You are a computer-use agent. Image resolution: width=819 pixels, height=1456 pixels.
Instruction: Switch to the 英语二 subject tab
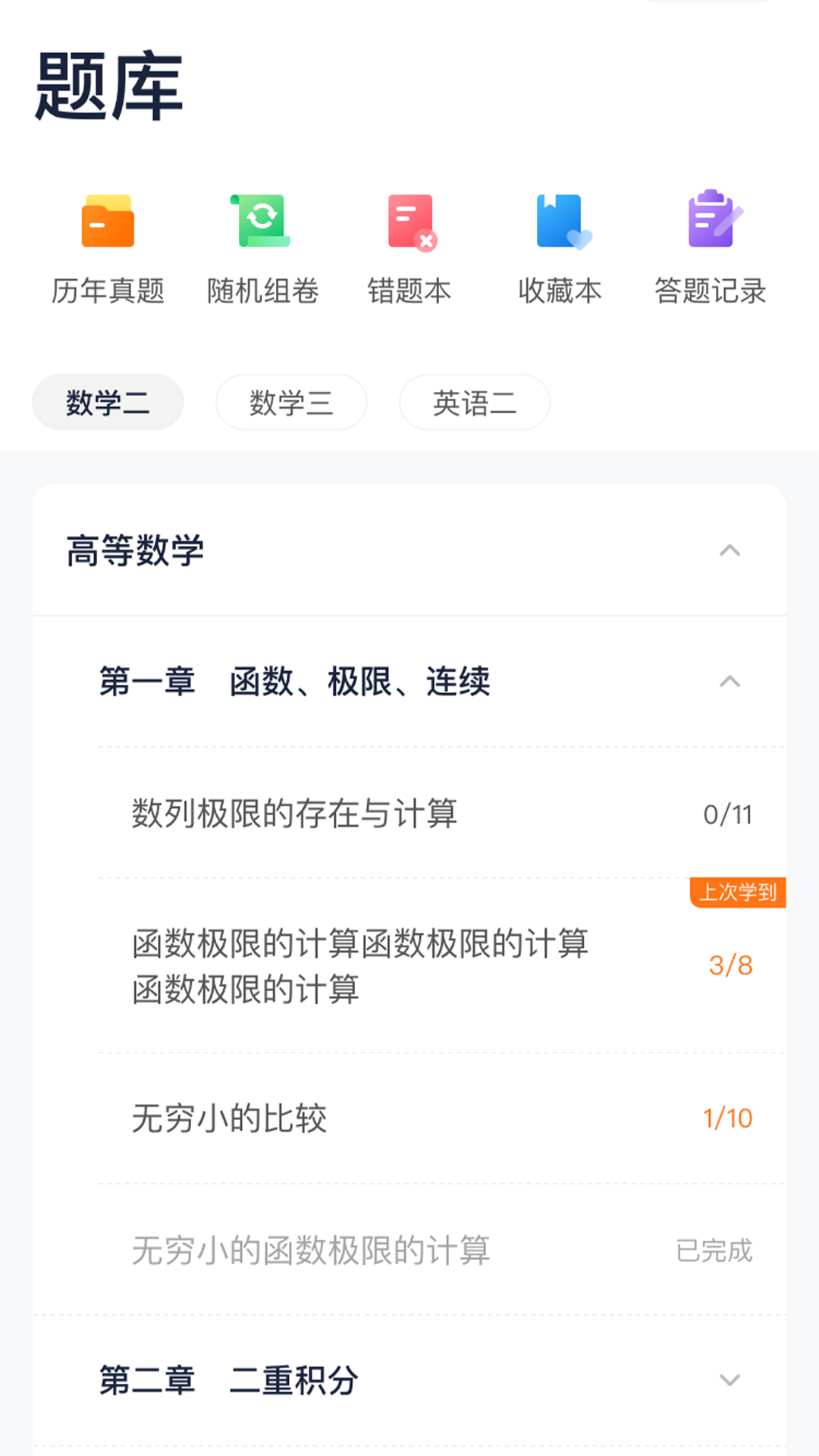coord(474,403)
